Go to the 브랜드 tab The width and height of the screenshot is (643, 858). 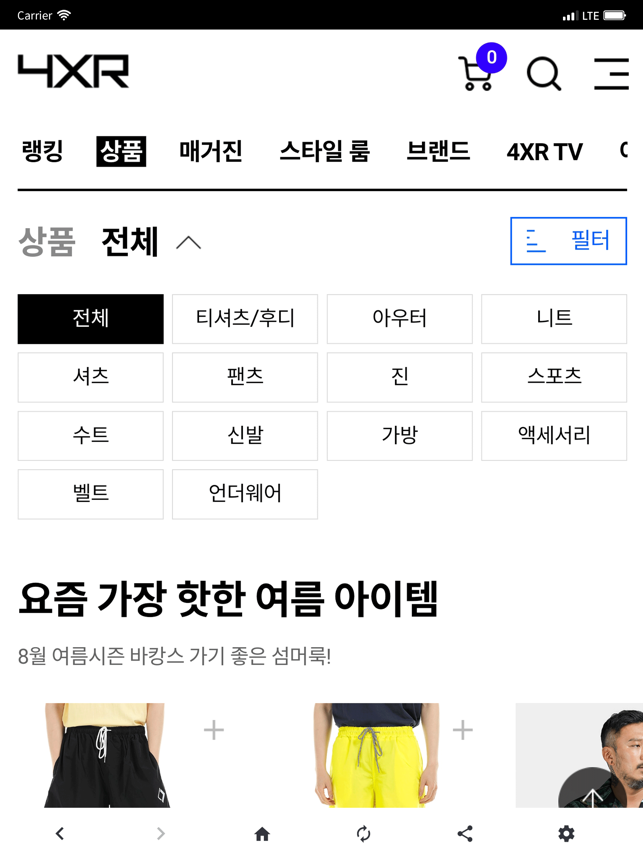(x=438, y=151)
